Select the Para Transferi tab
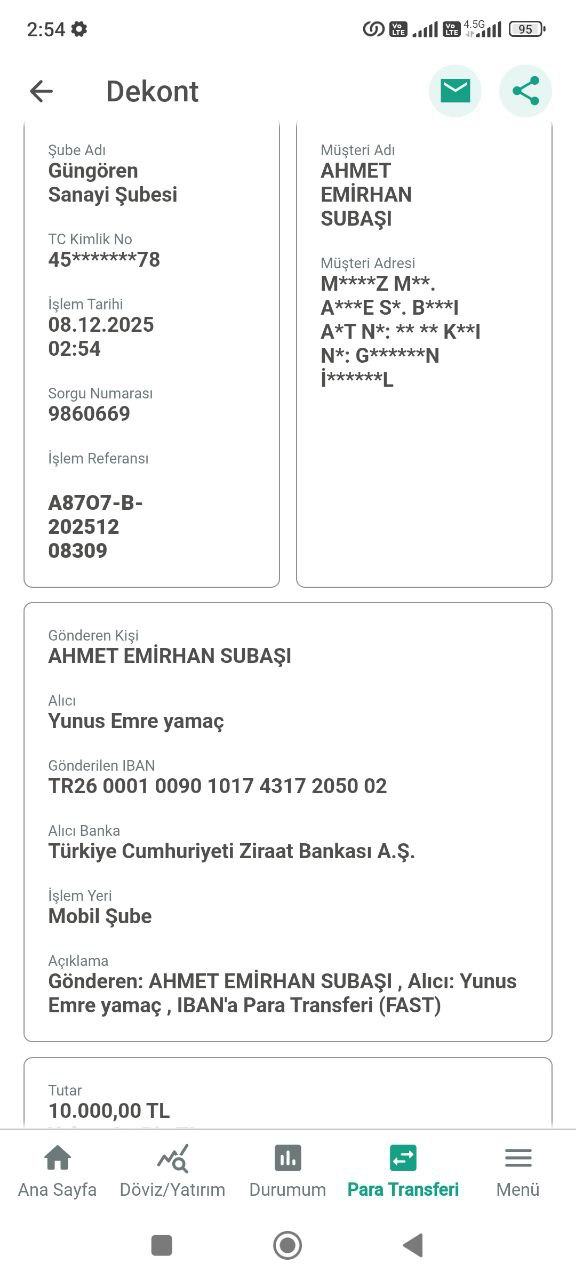Viewport: 576px width, 1280px height. point(403,1172)
